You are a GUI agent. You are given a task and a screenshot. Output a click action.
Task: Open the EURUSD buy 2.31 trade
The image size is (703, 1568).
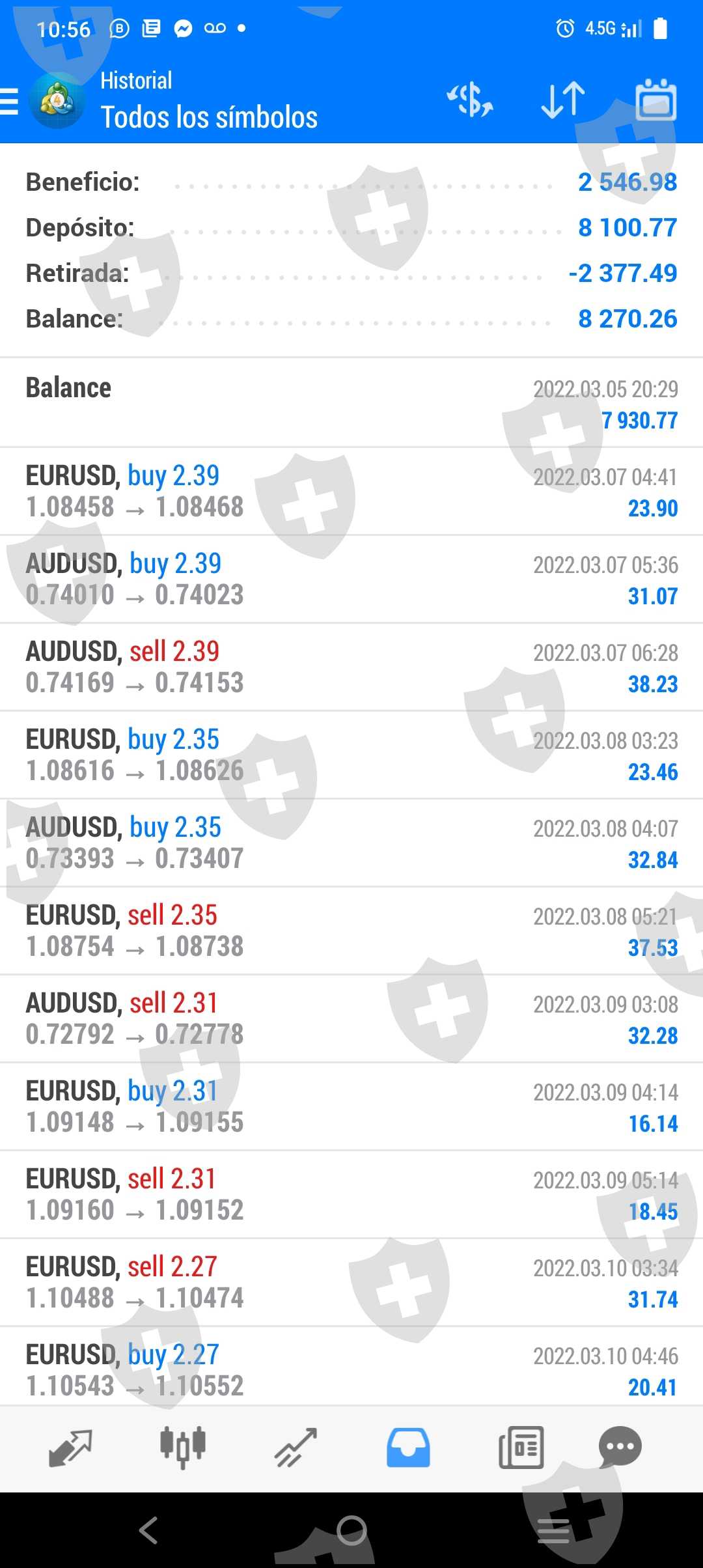point(351,1106)
